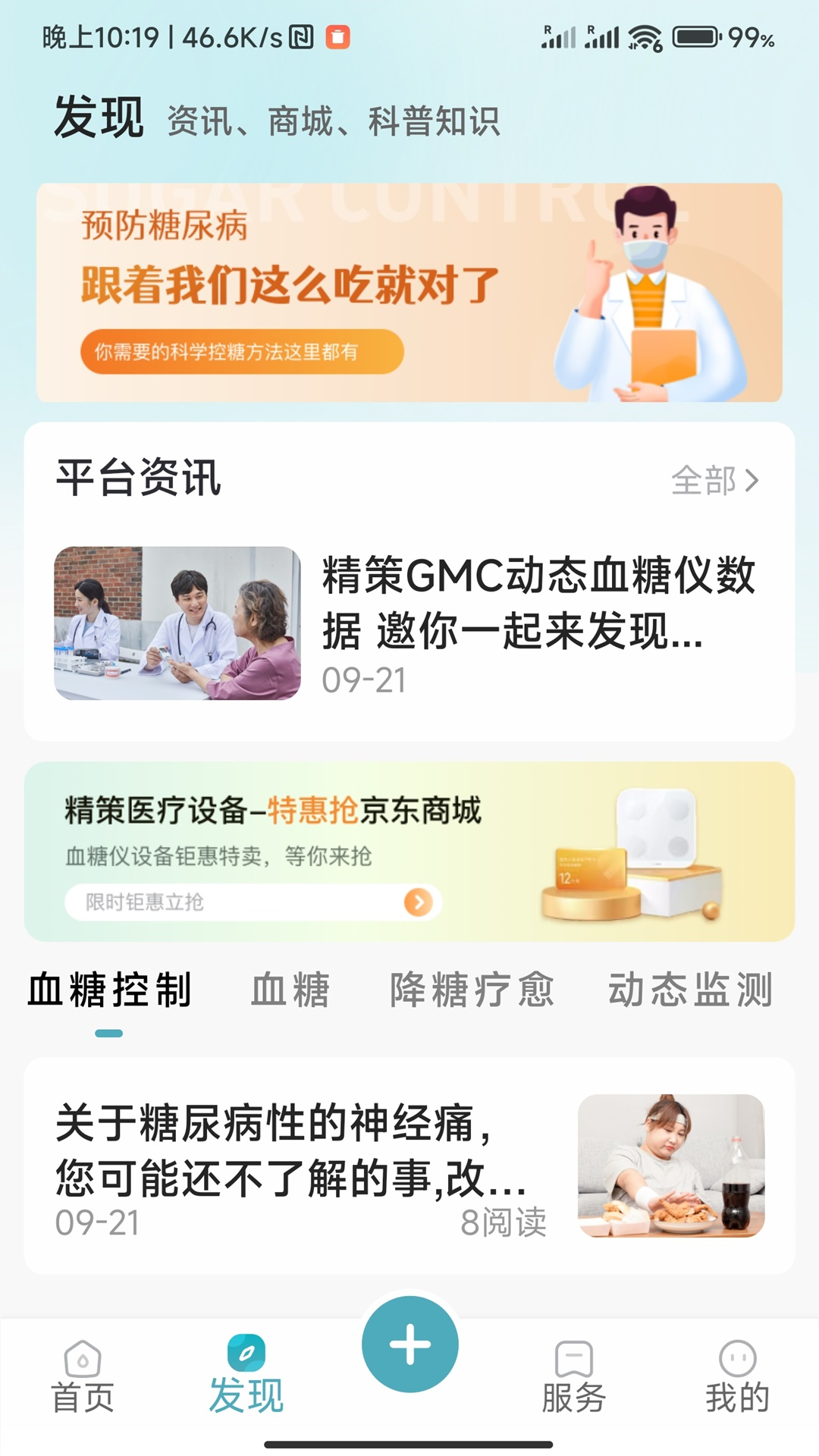The image size is (819, 1456).
Task: Switch to the 降糖疗愈 tab
Action: coord(472,990)
